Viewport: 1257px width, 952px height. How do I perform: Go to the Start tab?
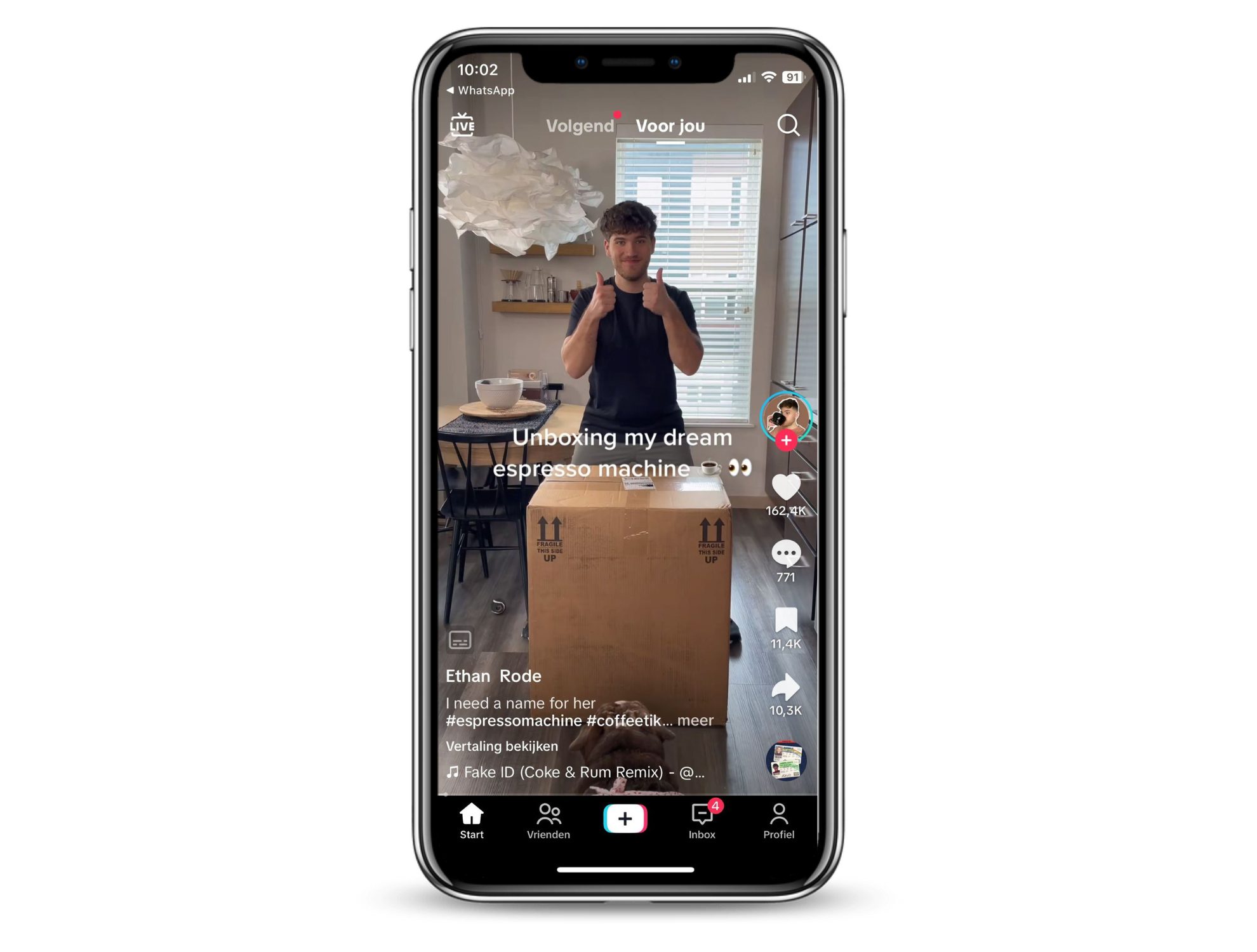[x=471, y=821]
